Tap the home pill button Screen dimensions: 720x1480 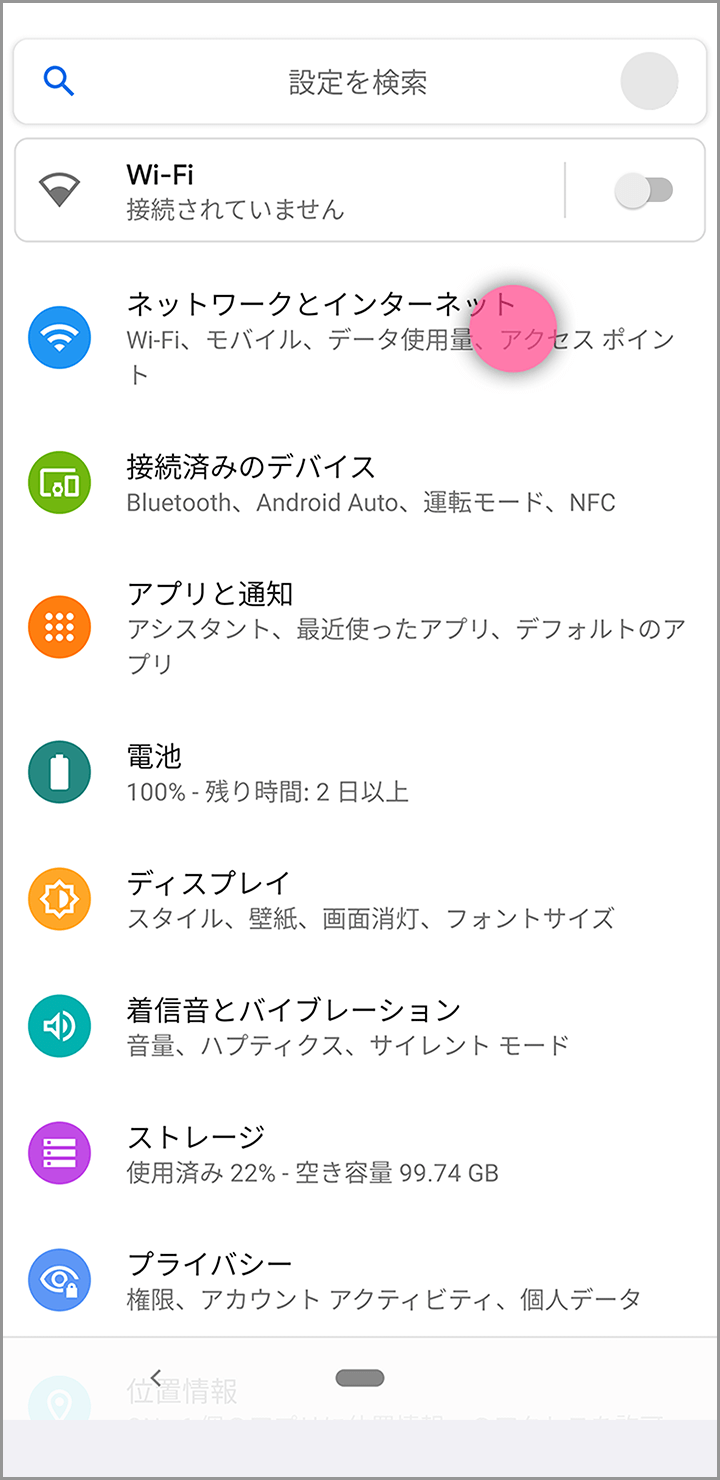[360, 1378]
